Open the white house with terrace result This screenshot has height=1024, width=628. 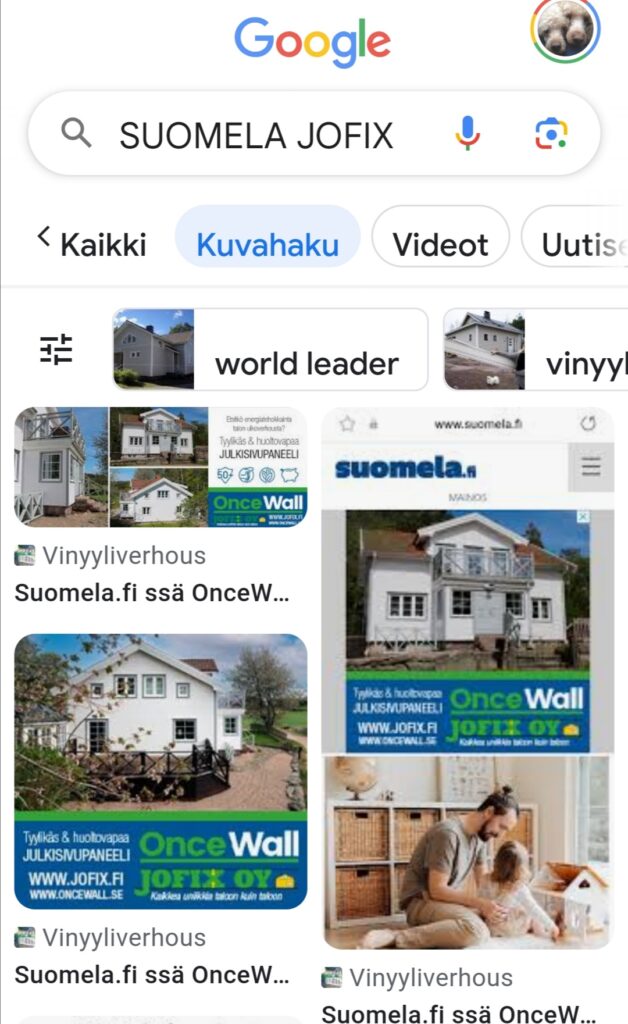[x=160, y=770]
